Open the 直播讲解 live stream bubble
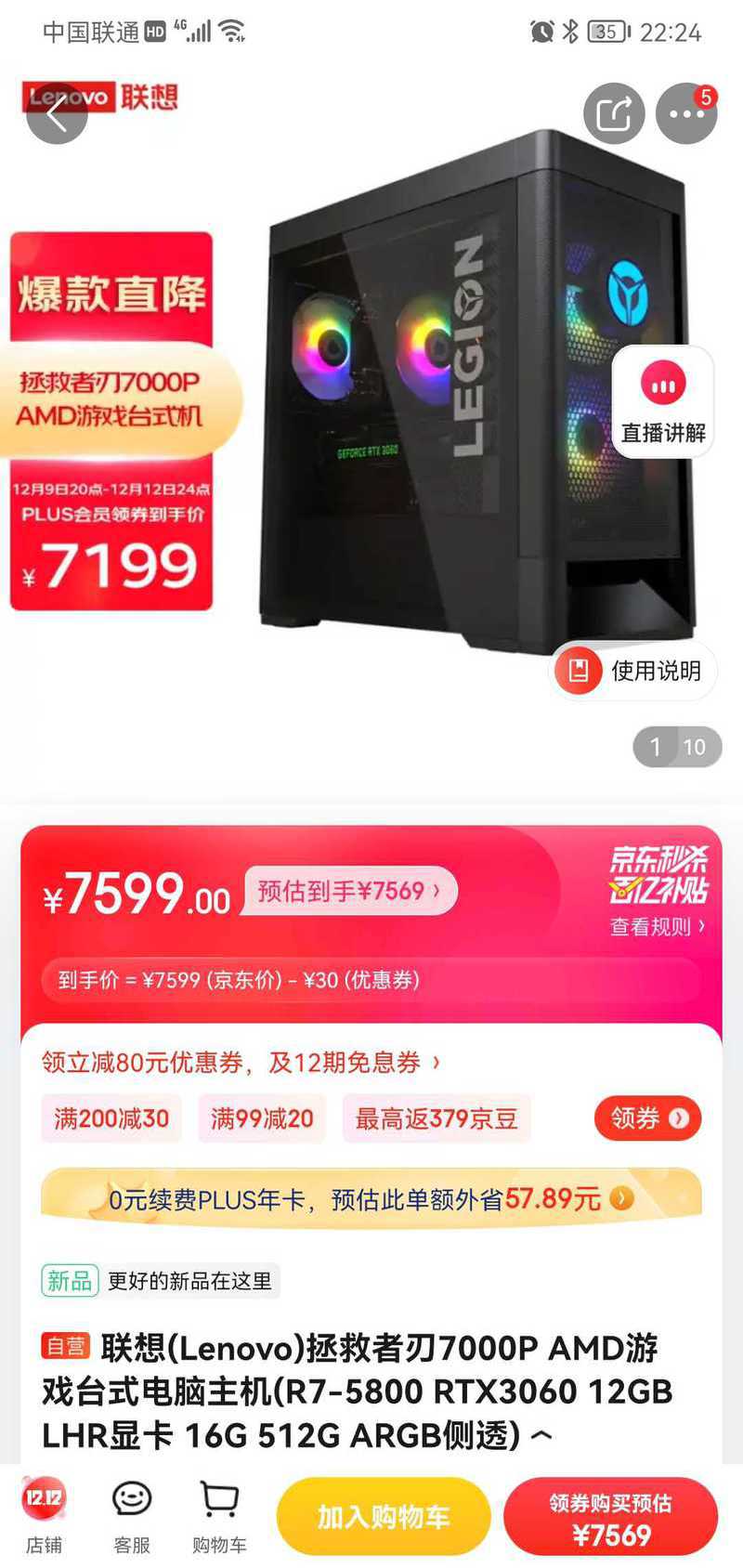 click(663, 401)
